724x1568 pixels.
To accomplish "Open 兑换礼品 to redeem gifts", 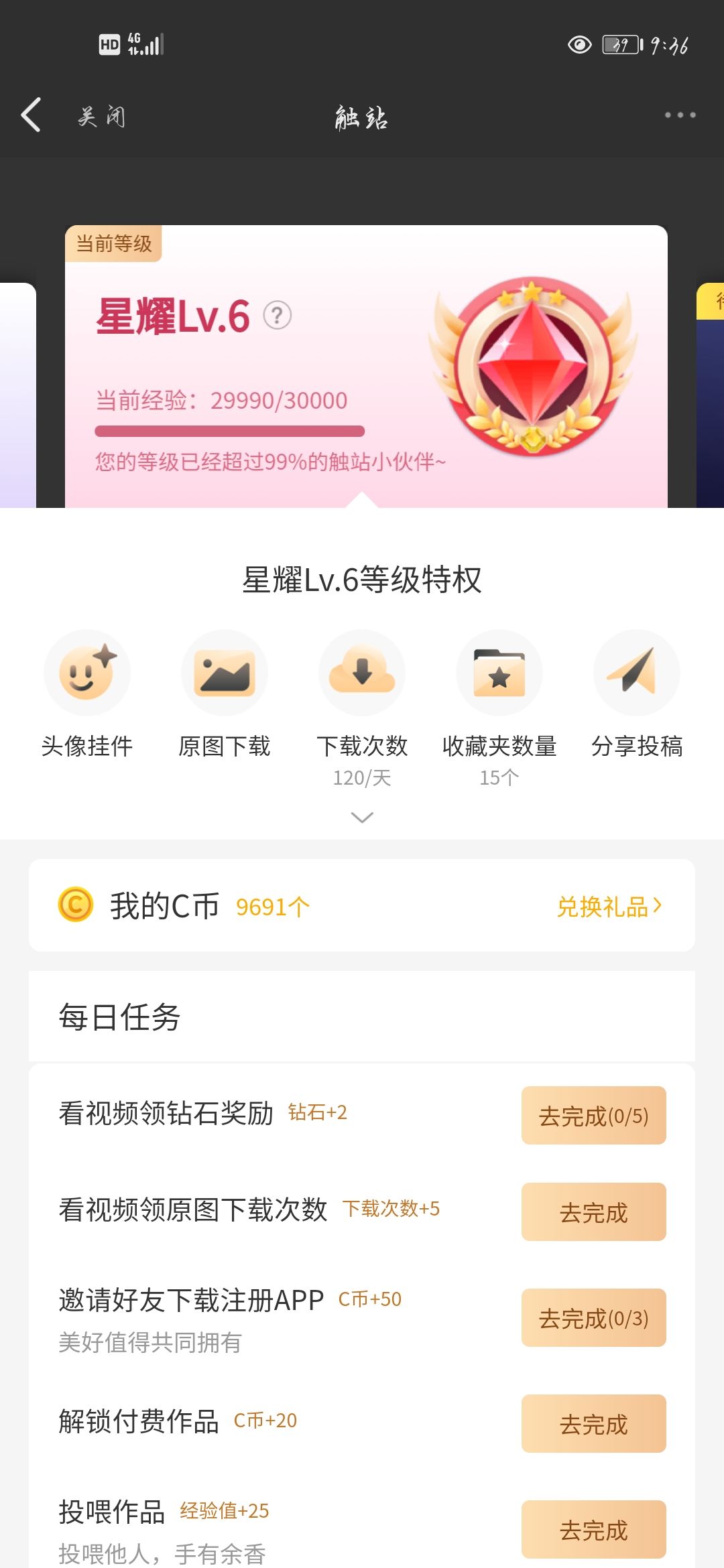I will (609, 907).
